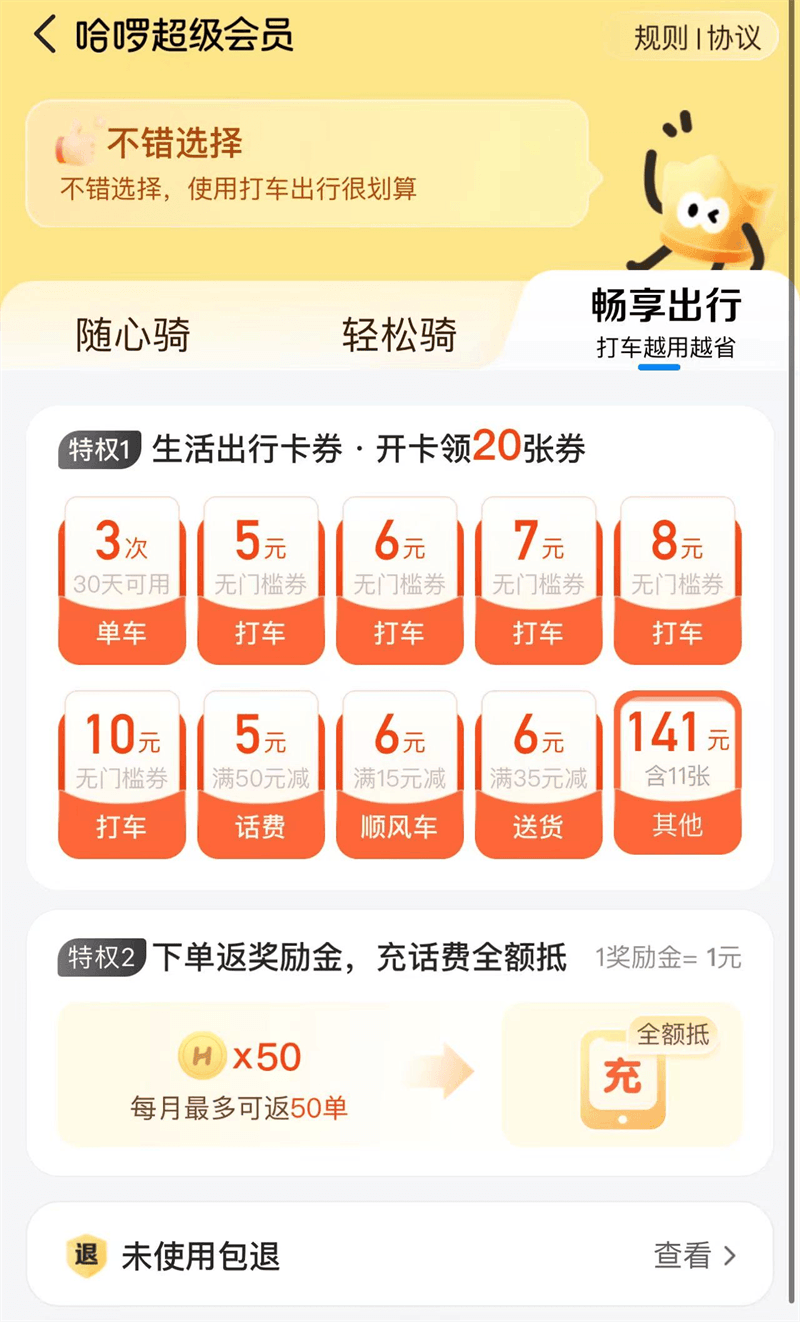
Task: Go back from 哈啰超级会员 page
Action: click(45, 35)
